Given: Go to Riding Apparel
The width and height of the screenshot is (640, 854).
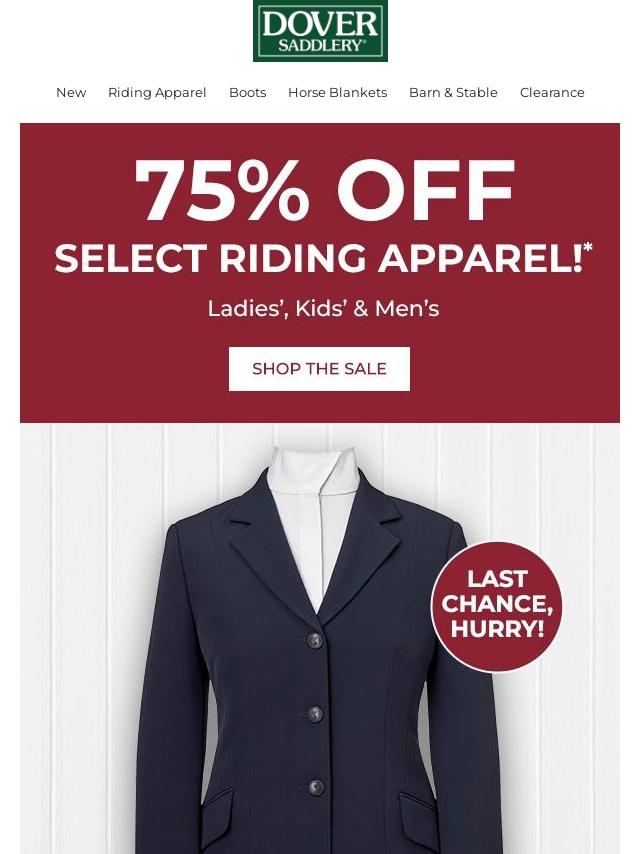Looking at the screenshot, I should (157, 92).
